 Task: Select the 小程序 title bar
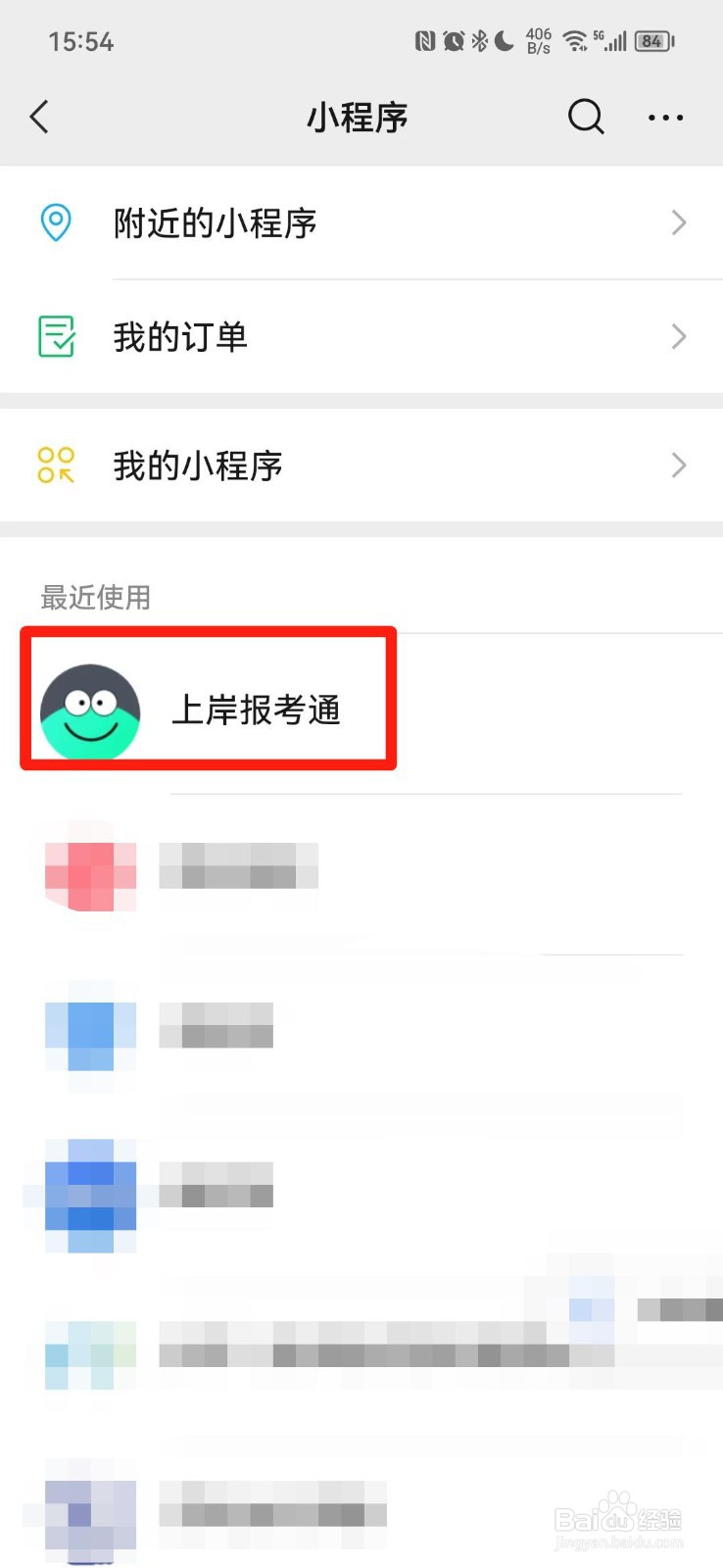pos(358,117)
